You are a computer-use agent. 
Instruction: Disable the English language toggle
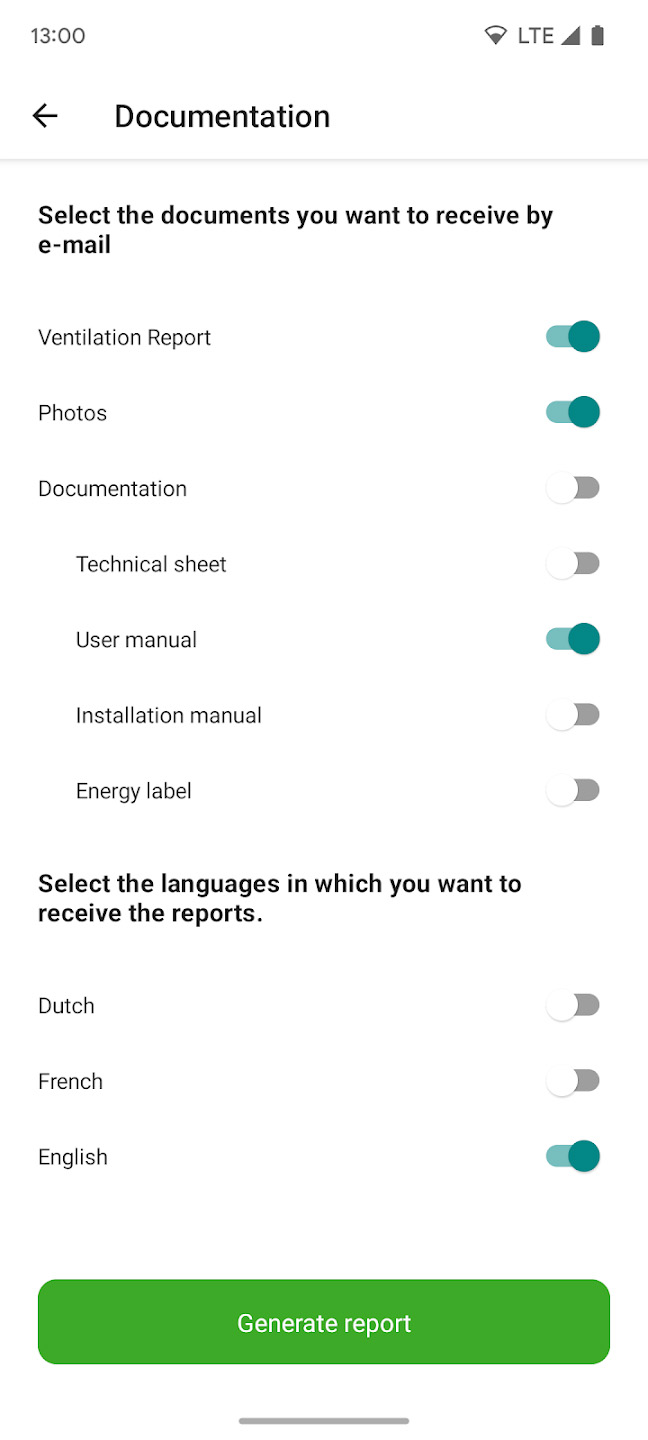(x=572, y=1157)
